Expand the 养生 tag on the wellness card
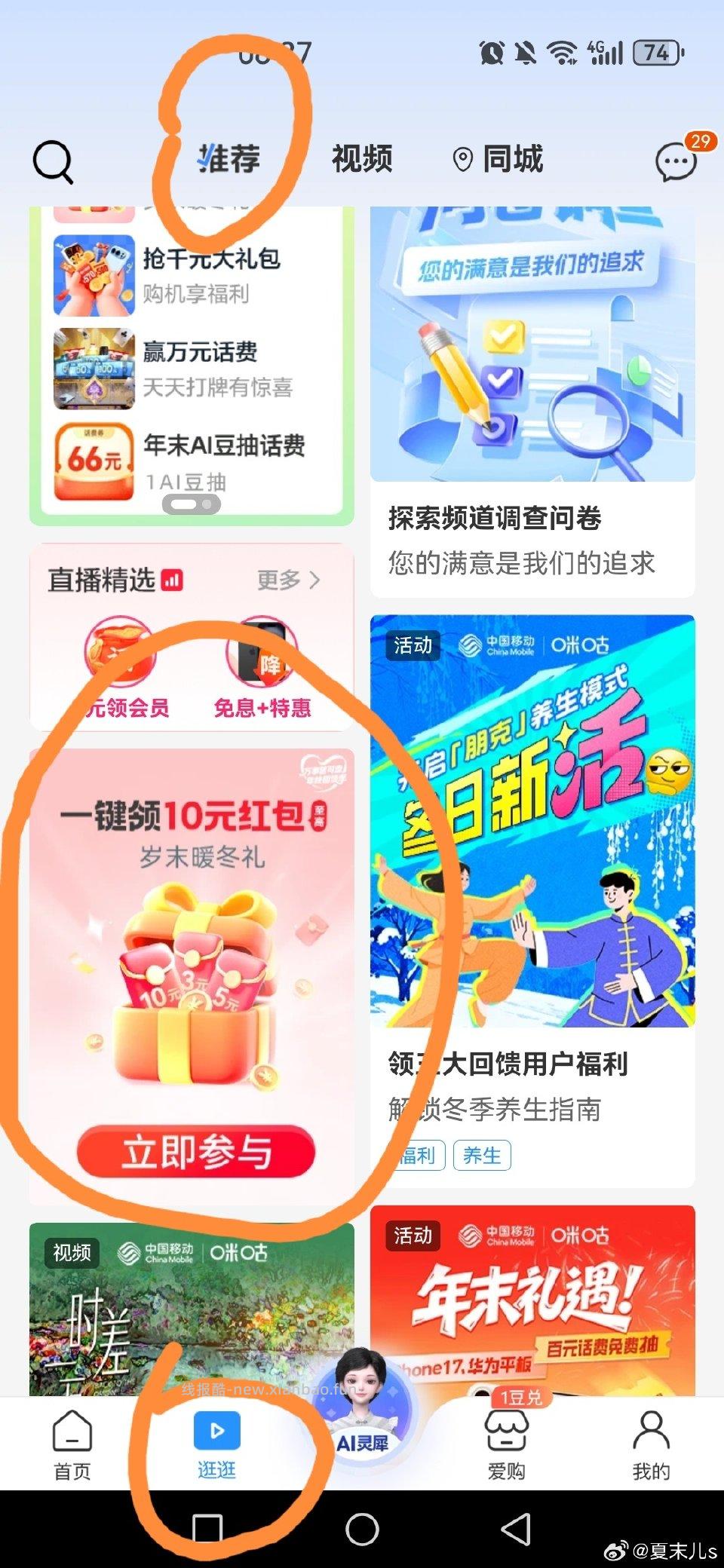 pos(483,1156)
